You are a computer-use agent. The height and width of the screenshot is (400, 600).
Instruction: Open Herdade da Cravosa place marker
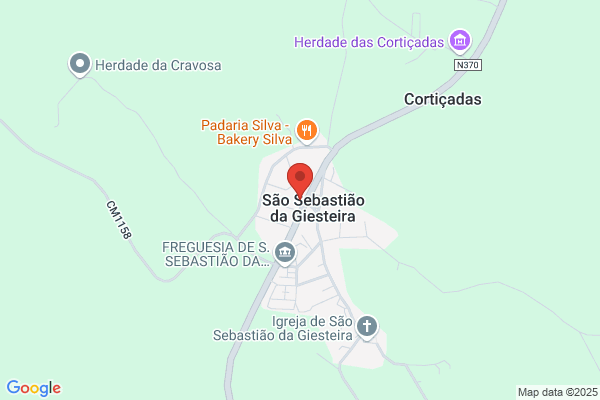80,65
